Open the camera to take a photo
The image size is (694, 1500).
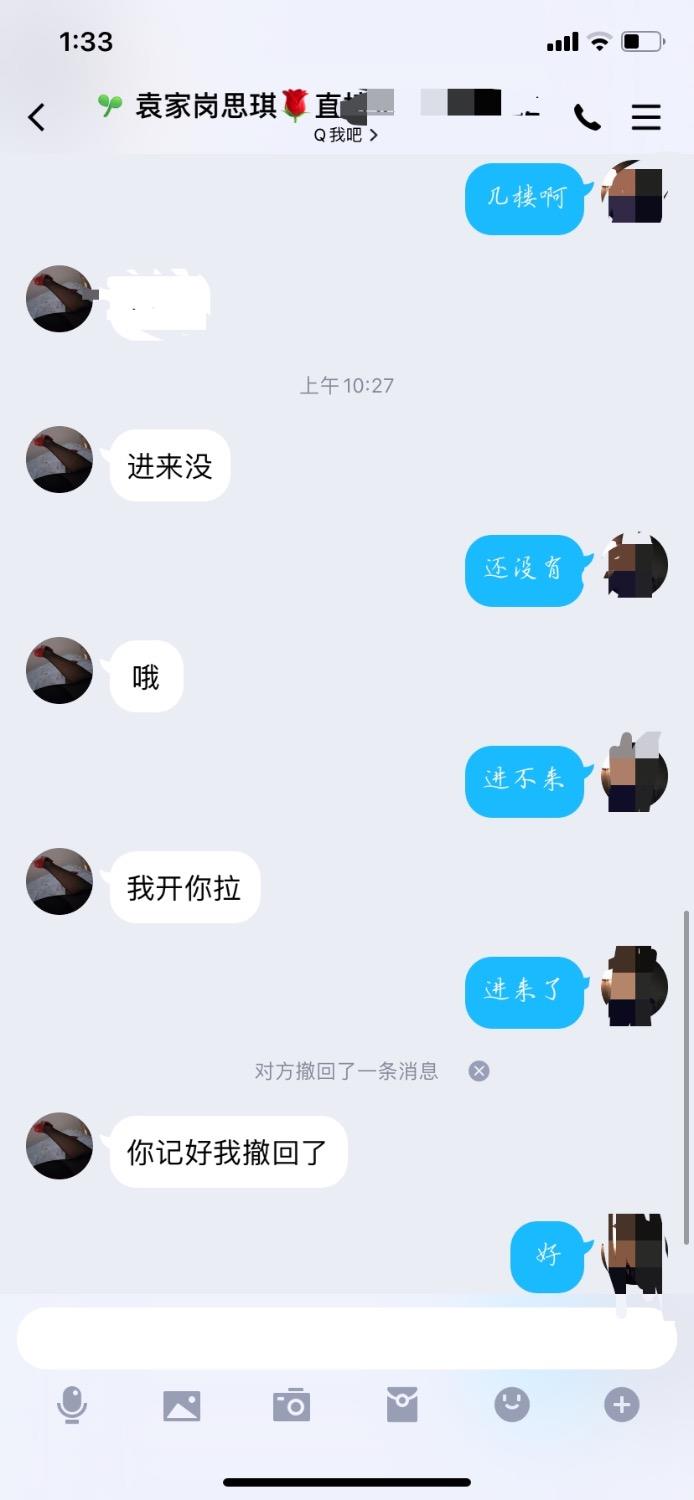click(x=292, y=1405)
